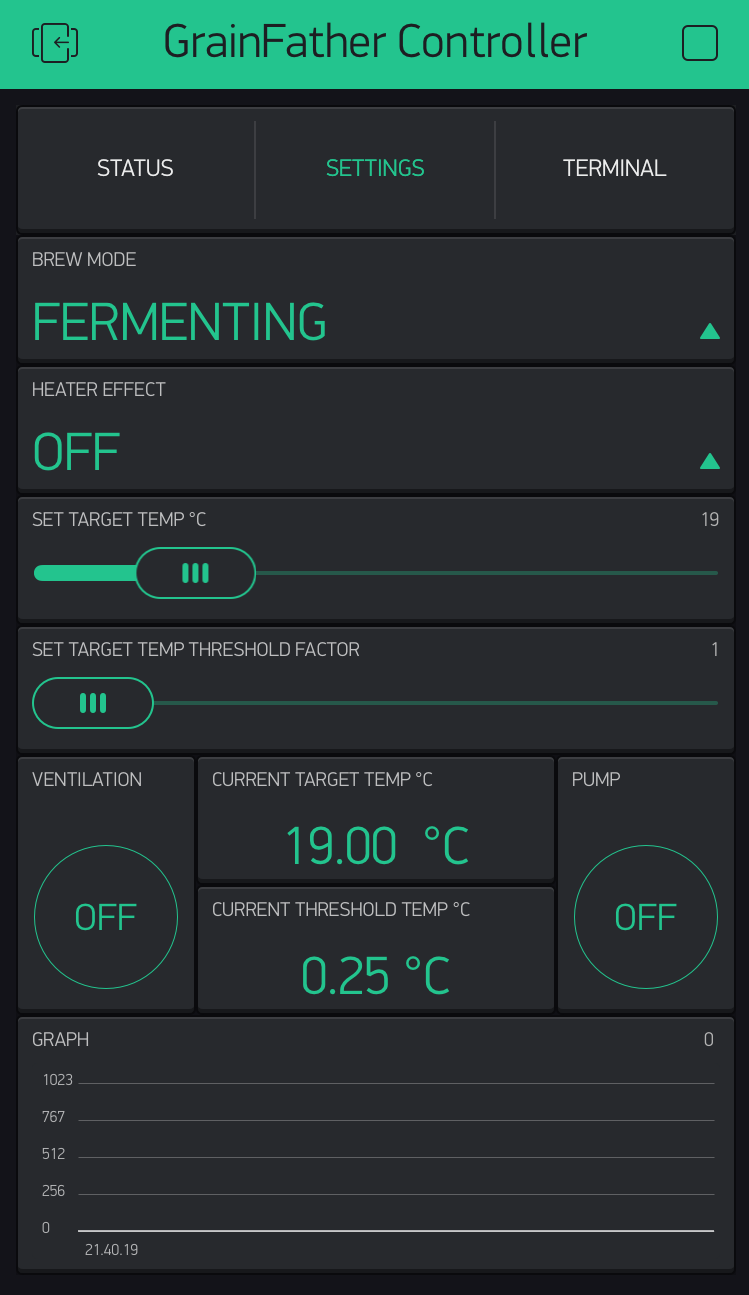The width and height of the screenshot is (749, 1295).
Task: Tap the exit project icon
Action: tap(56, 43)
